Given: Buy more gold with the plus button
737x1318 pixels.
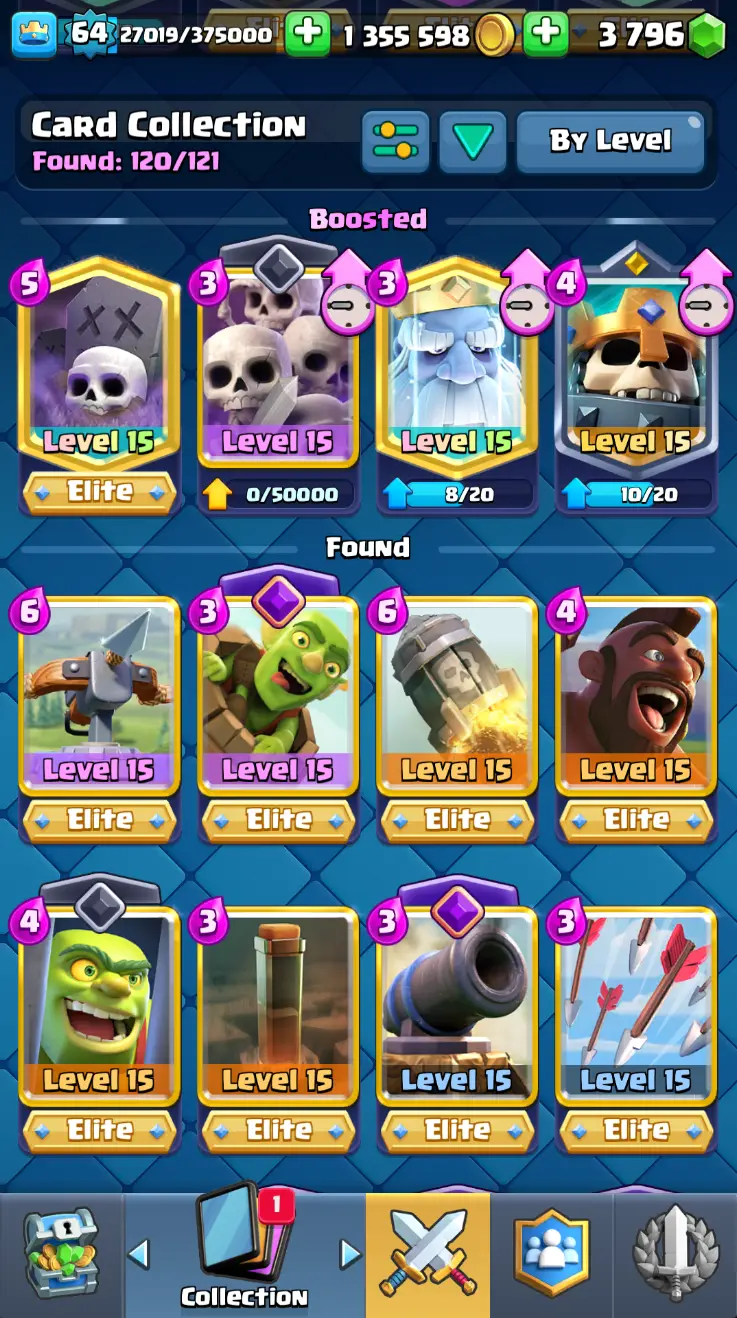Looking at the screenshot, I should point(308,34).
